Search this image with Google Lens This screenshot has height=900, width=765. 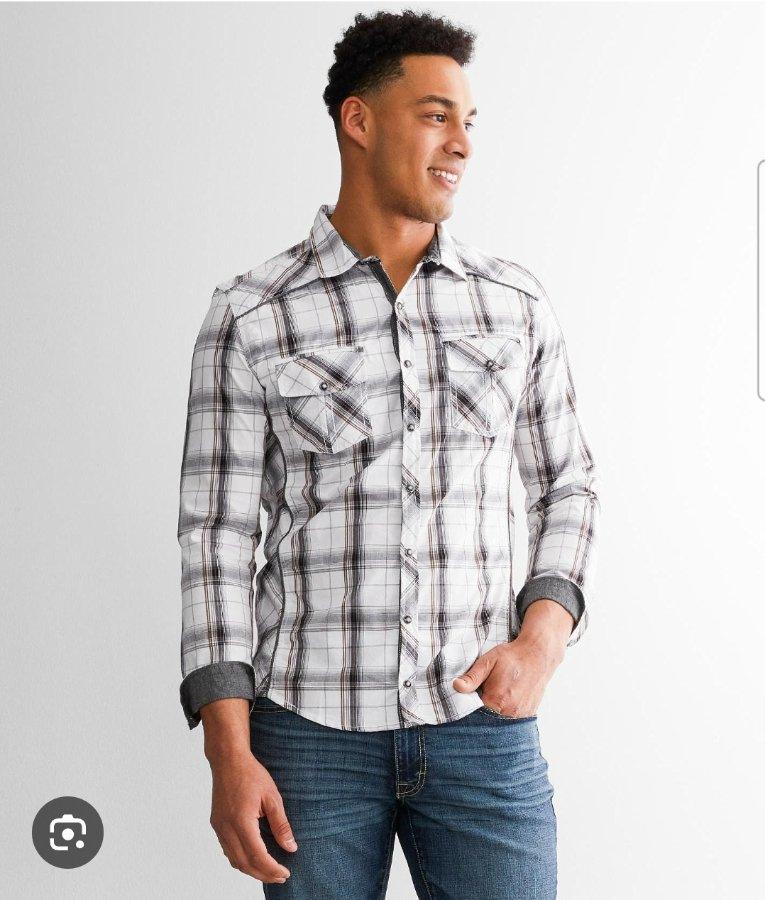[67, 831]
